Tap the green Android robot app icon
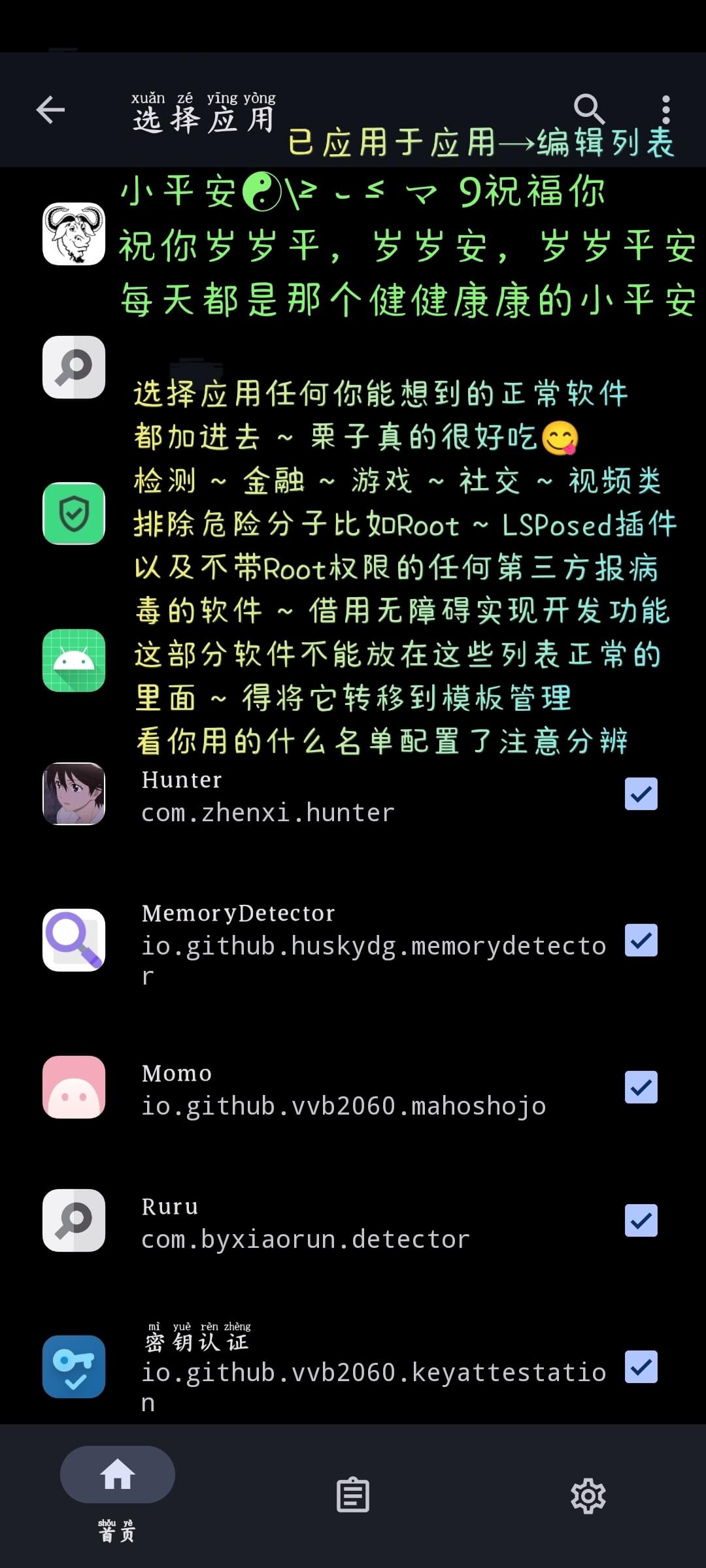The width and height of the screenshot is (706, 1568). pyautogui.click(x=73, y=660)
